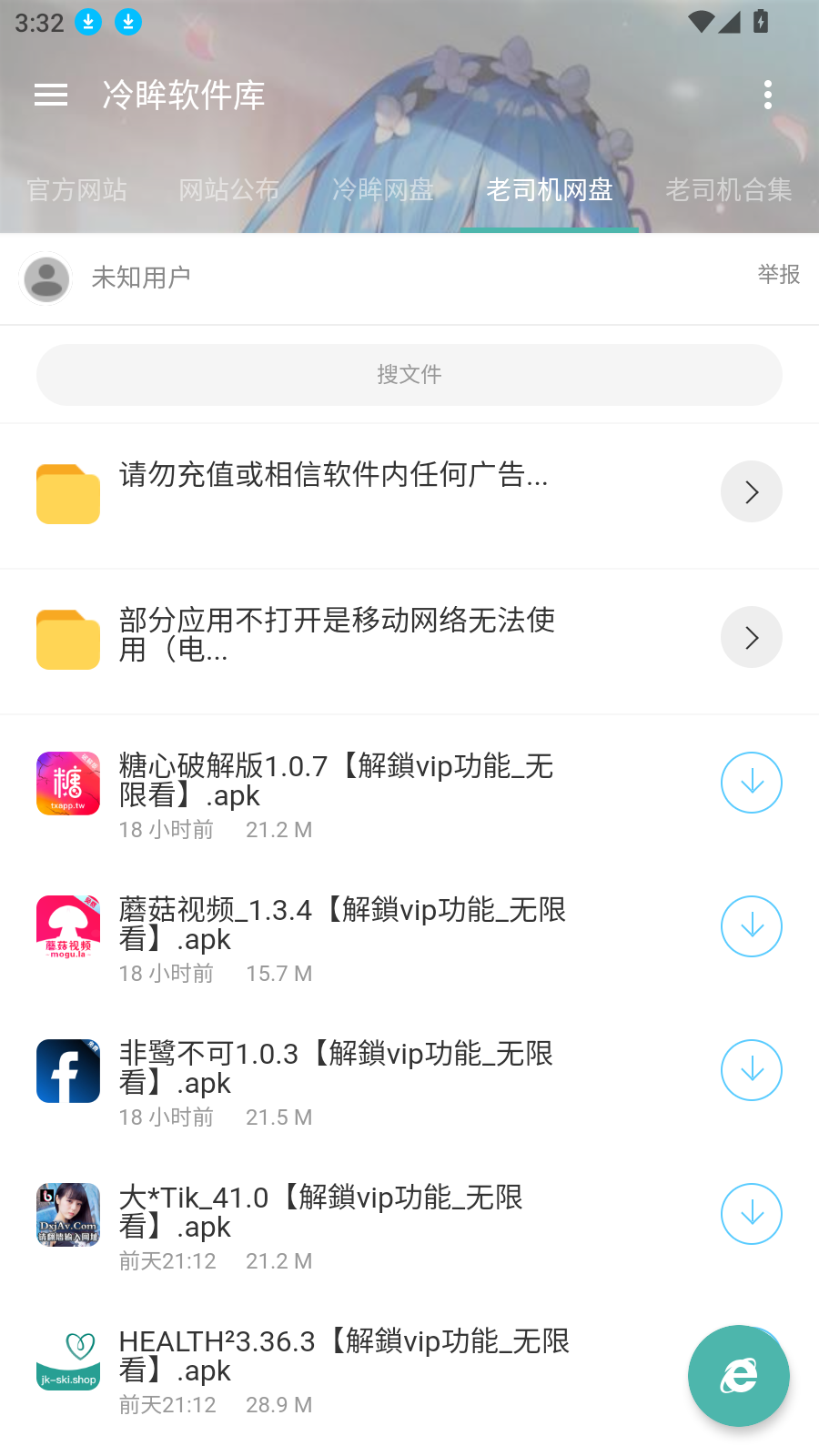The width and height of the screenshot is (819, 1456).
Task: Open the 请勿充值 folder icon
Action: [x=67, y=493]
